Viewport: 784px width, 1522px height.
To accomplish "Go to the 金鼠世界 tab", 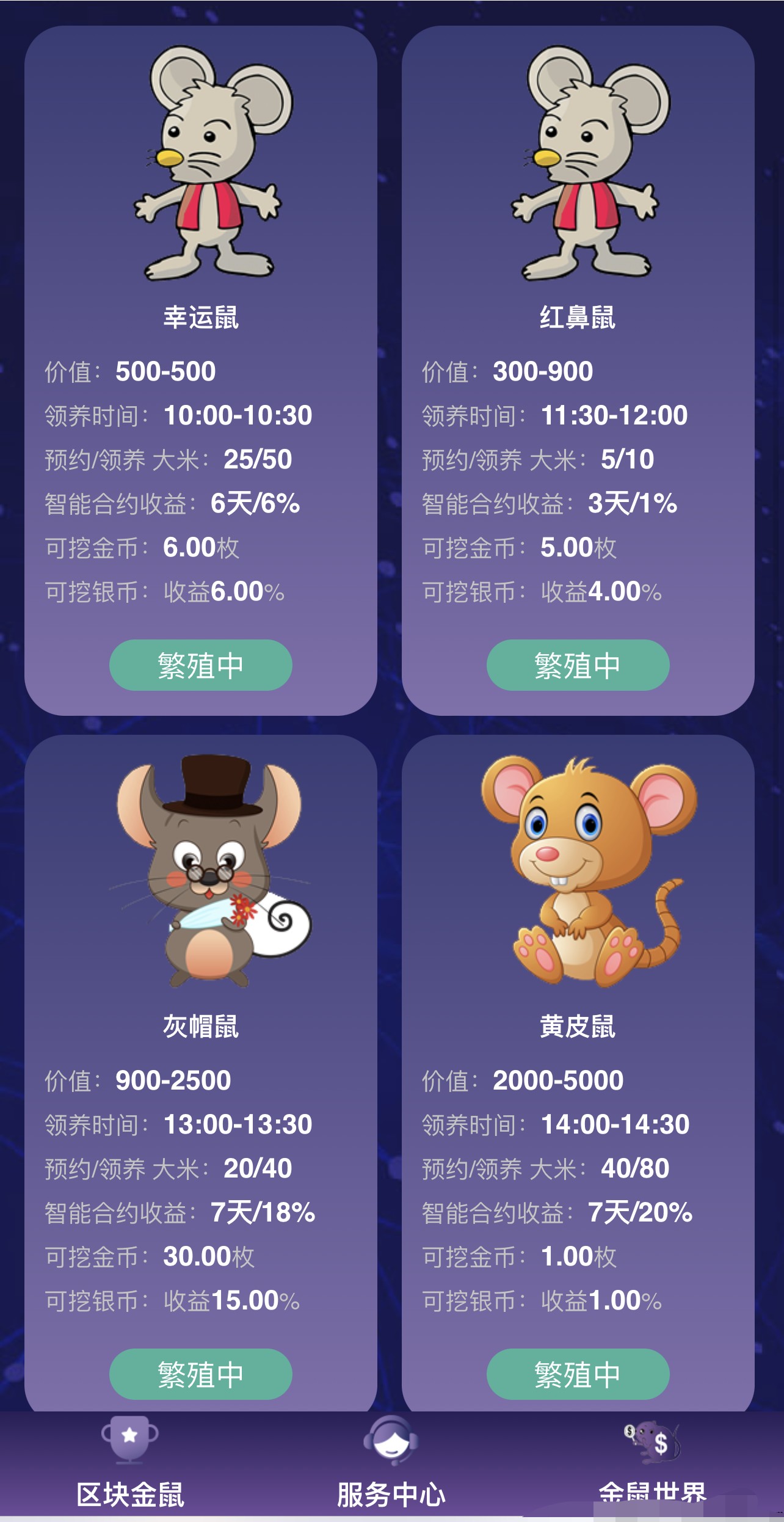I will pyautogui.click(x=652, y=1466).
